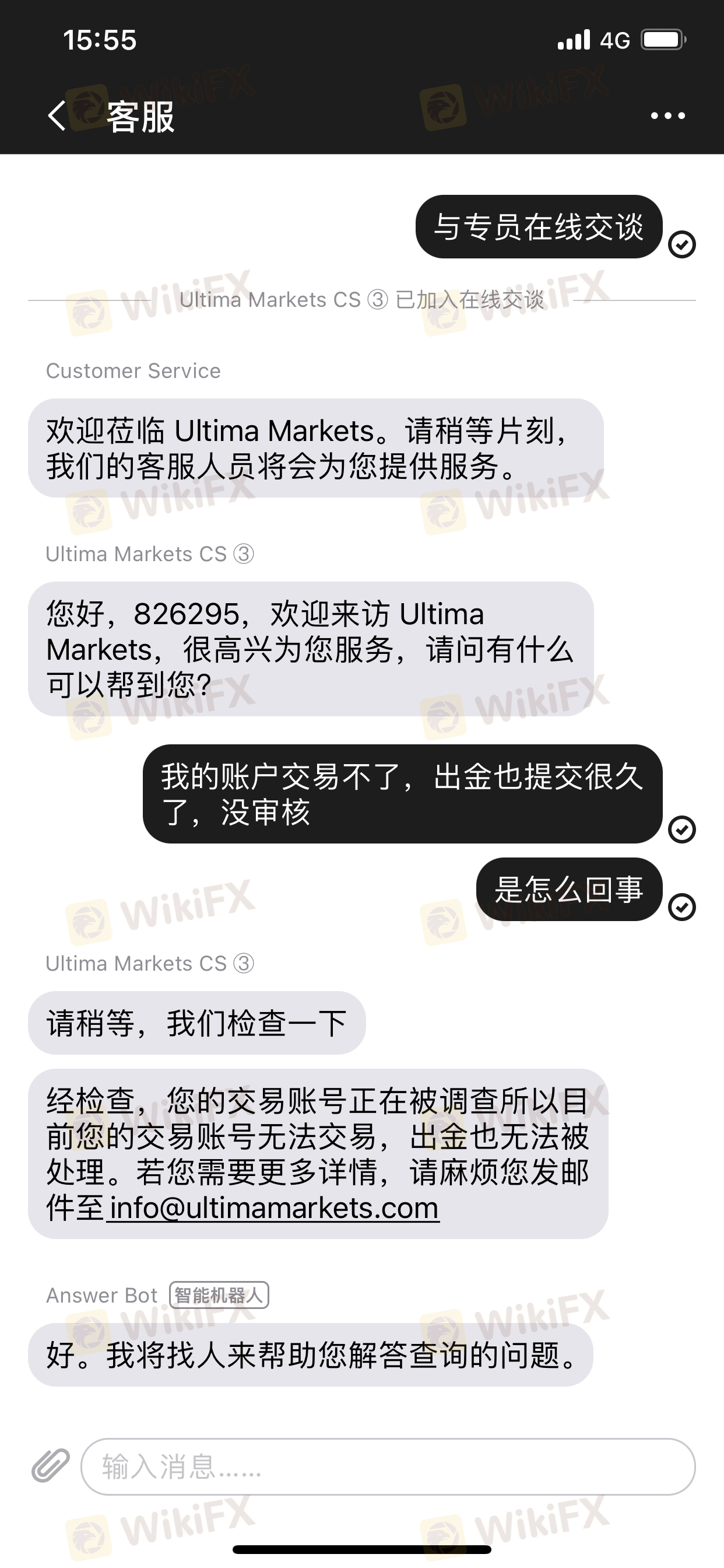Open the three-dot overflow menu

tap(667, 116)
